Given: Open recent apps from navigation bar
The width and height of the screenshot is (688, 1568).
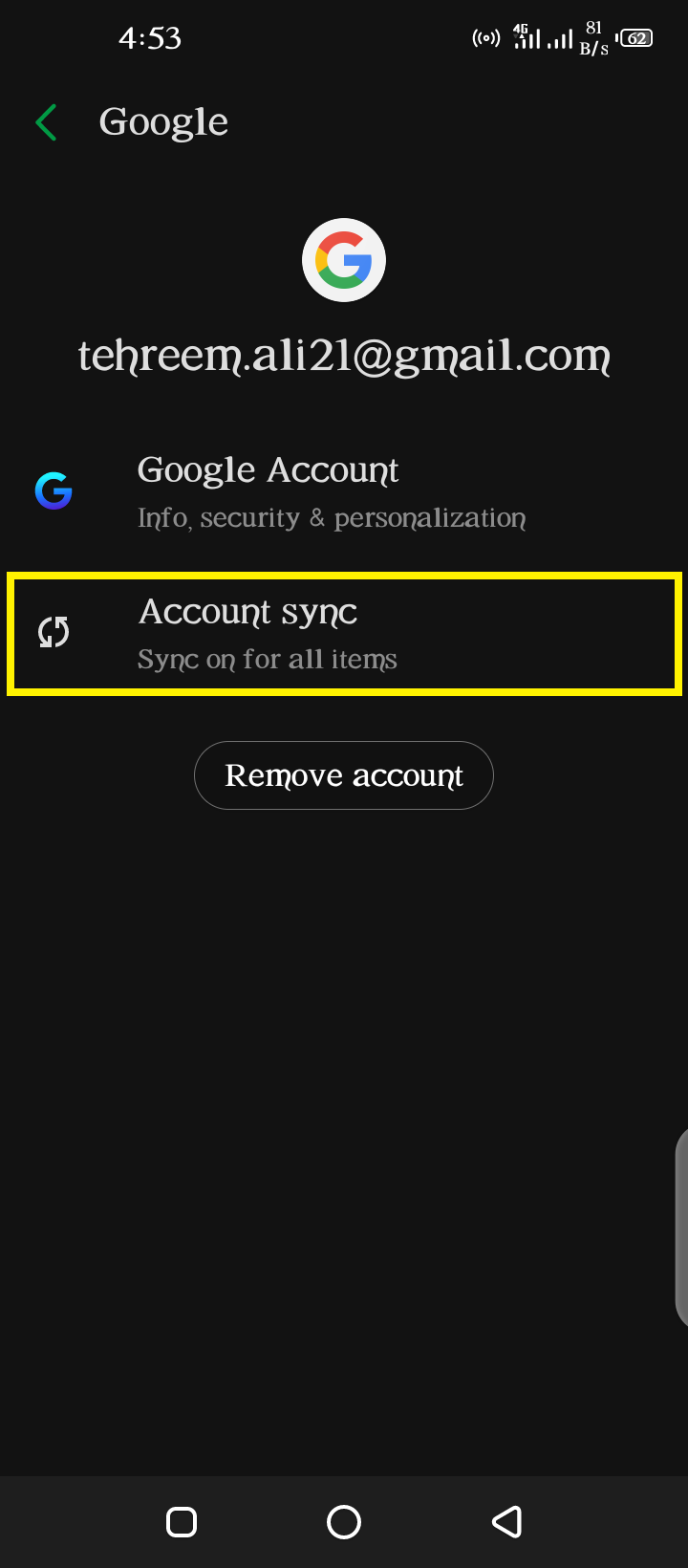Looking at the screenshot, I should click(x=182, y=1521).
